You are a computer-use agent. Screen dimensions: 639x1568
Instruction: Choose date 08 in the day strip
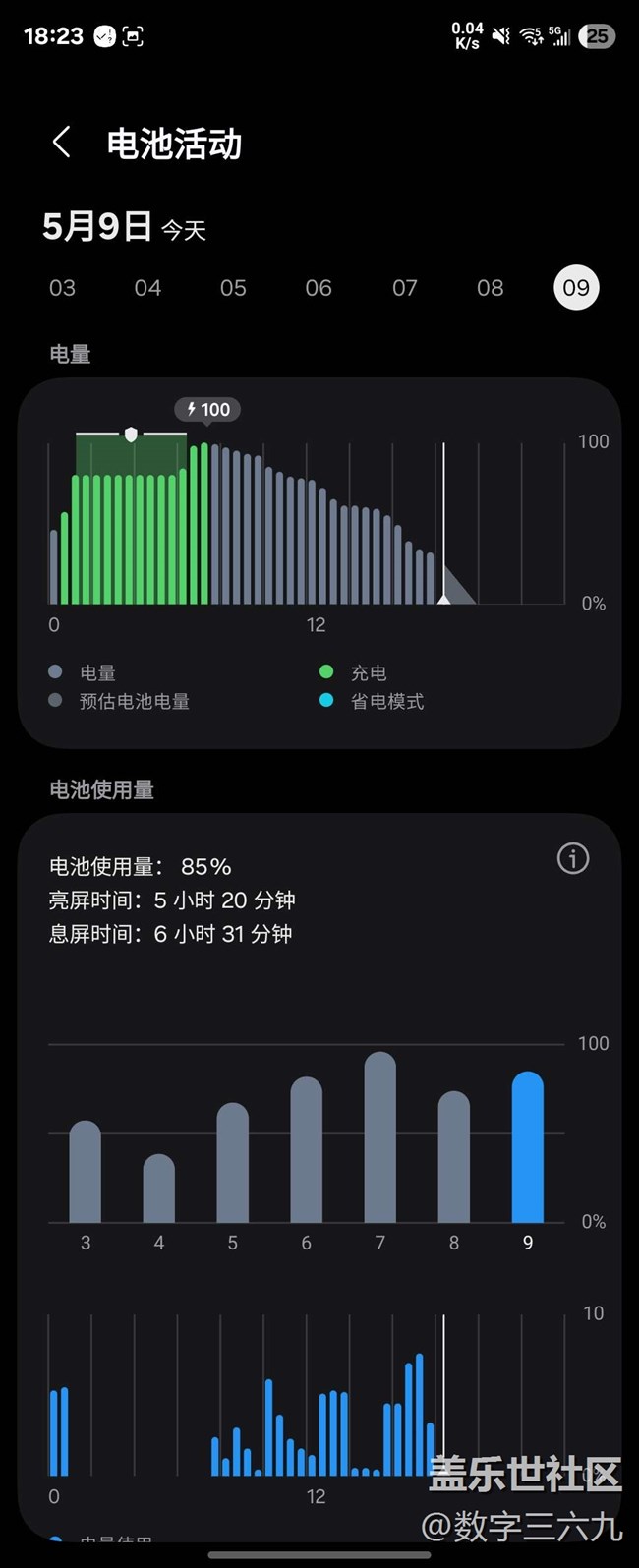pos(491,288)
